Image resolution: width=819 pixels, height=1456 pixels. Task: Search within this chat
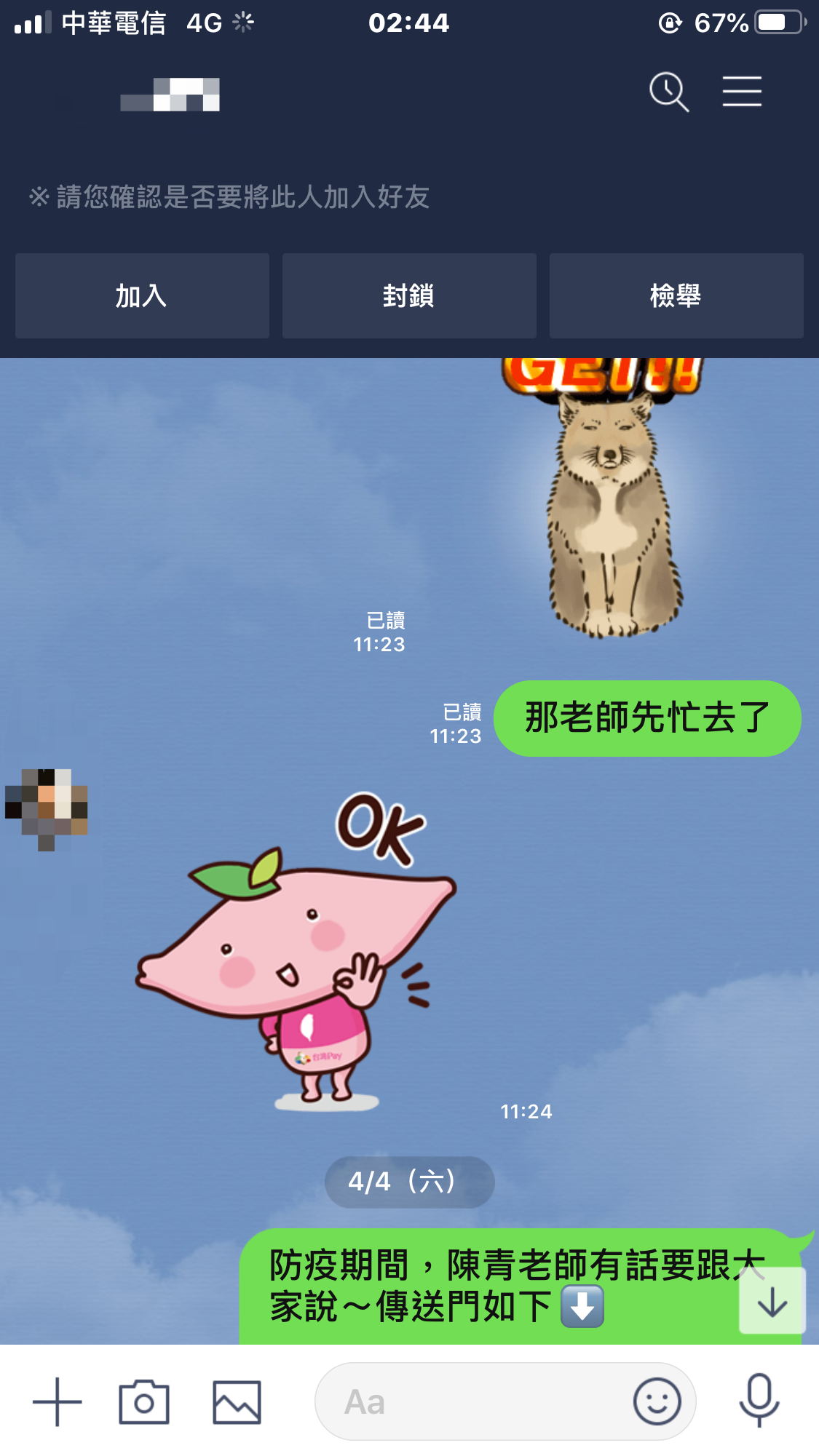coord(668,92)
